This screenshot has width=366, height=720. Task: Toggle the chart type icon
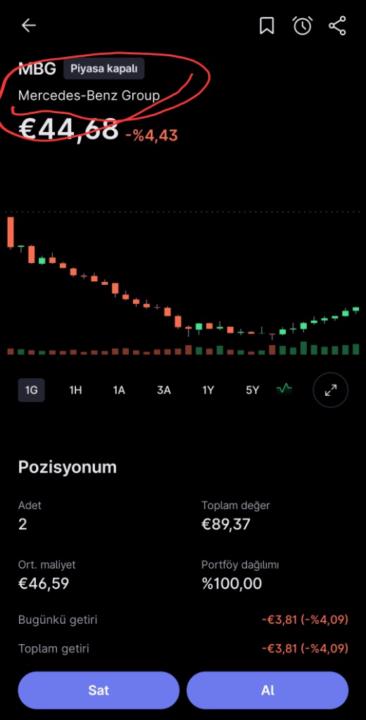[284, 389]
